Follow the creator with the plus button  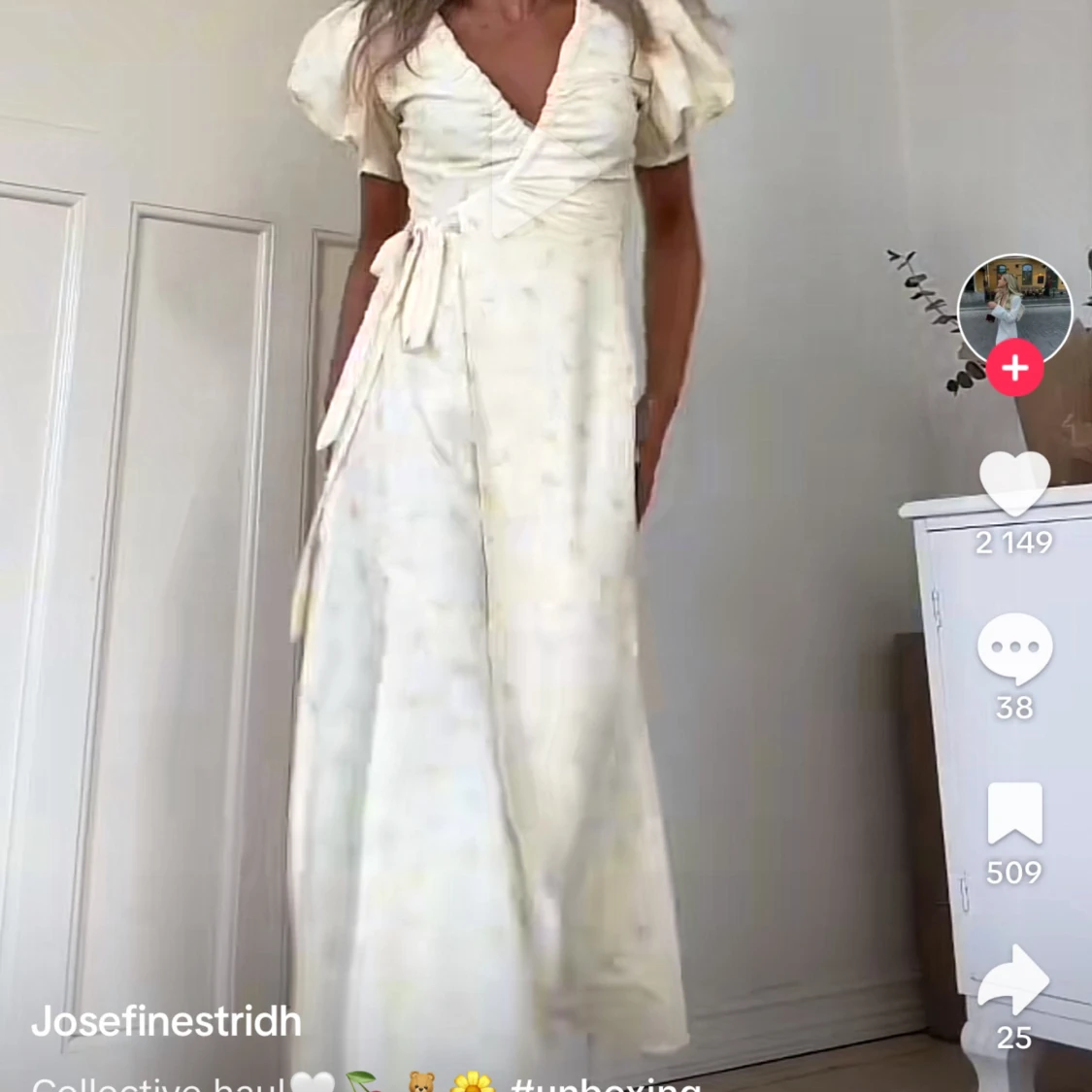coord(1014,368)
